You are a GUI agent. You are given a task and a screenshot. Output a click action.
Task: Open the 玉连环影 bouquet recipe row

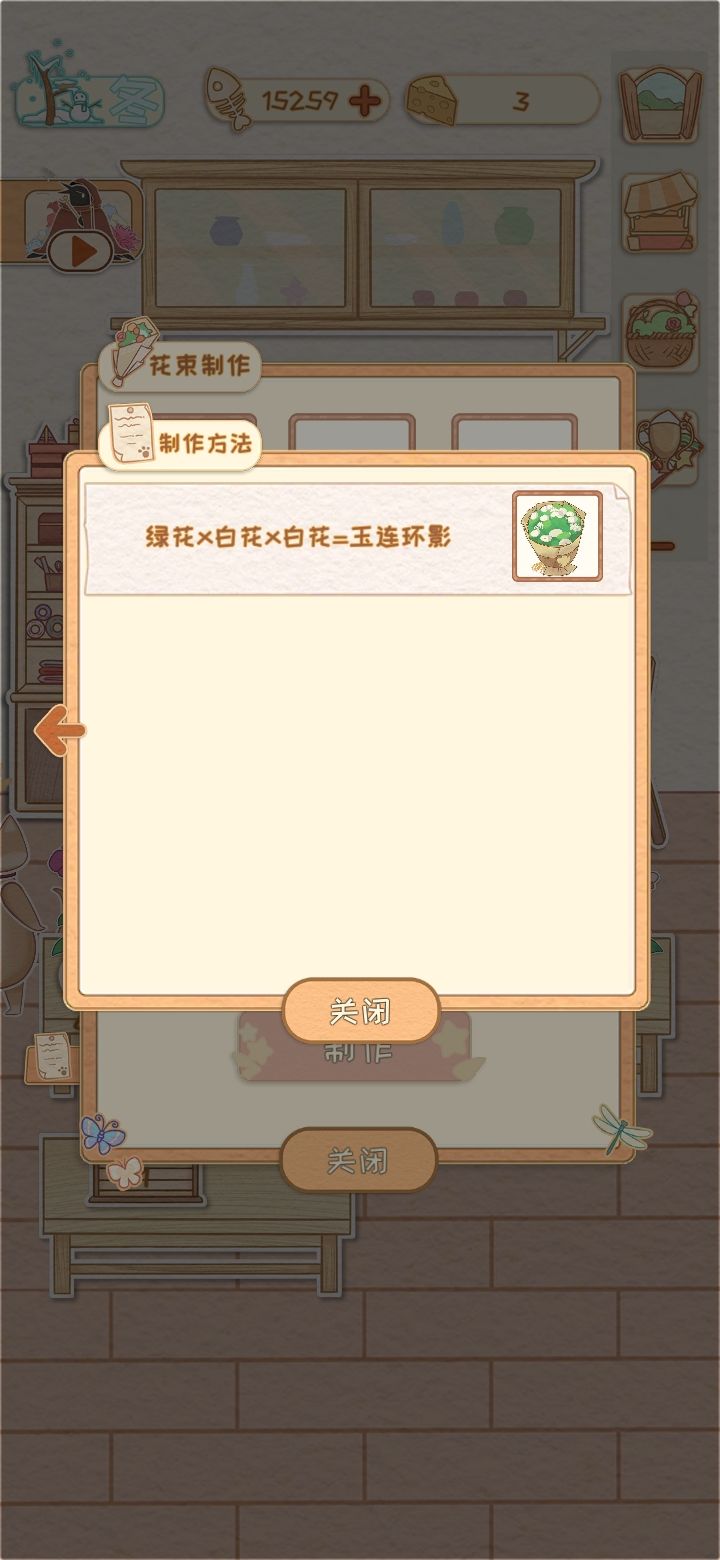(x=358, y=538)
